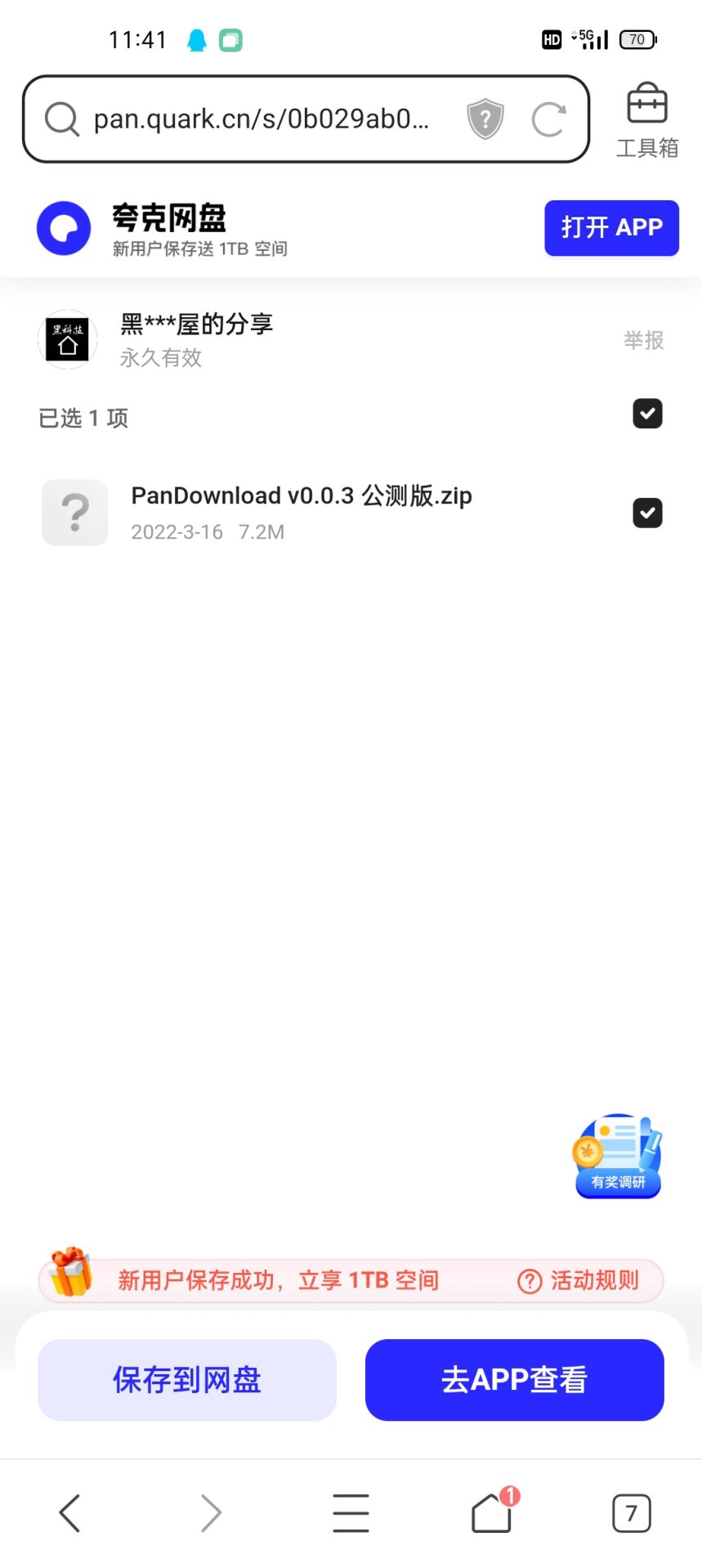Open the browser menu

351,1513
